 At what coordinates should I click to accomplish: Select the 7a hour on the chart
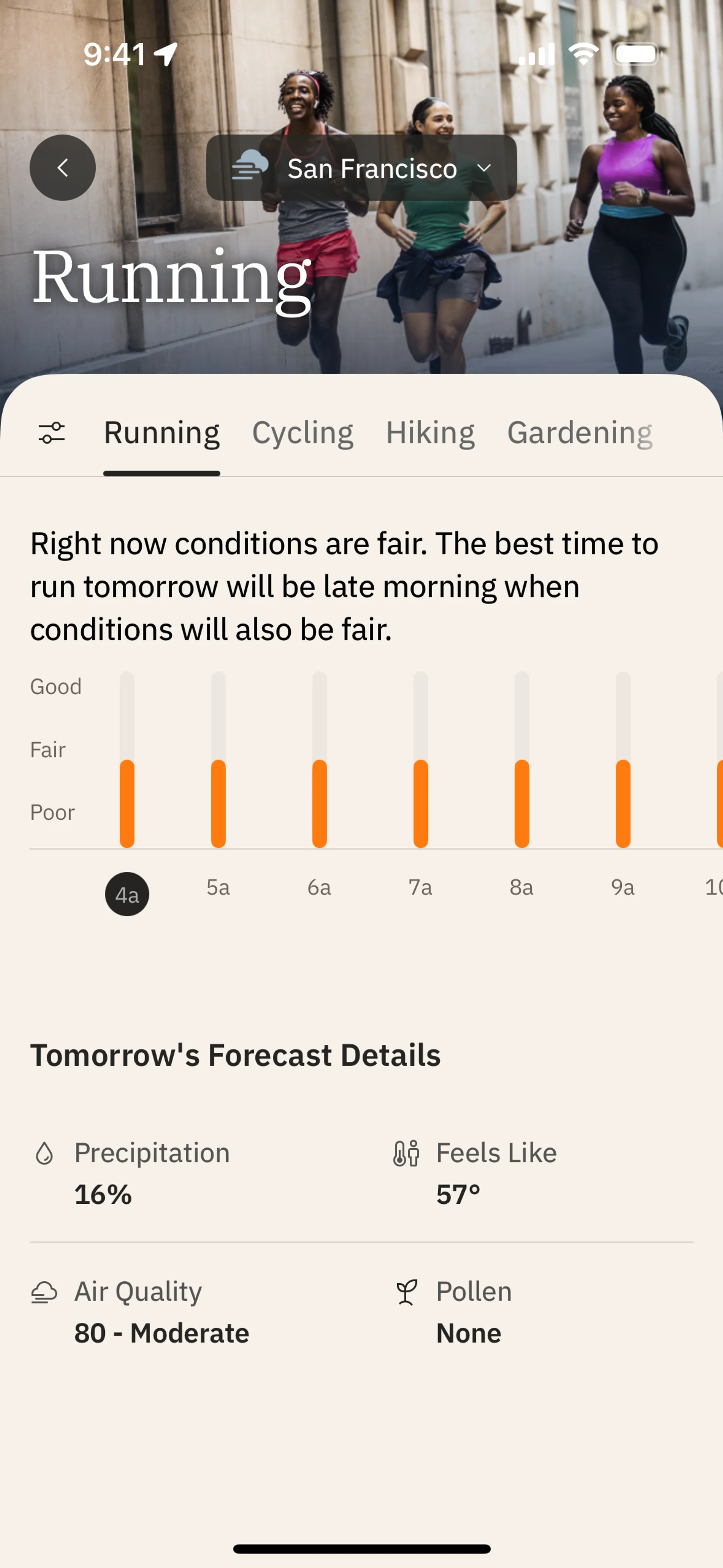(x=420, y=888)
